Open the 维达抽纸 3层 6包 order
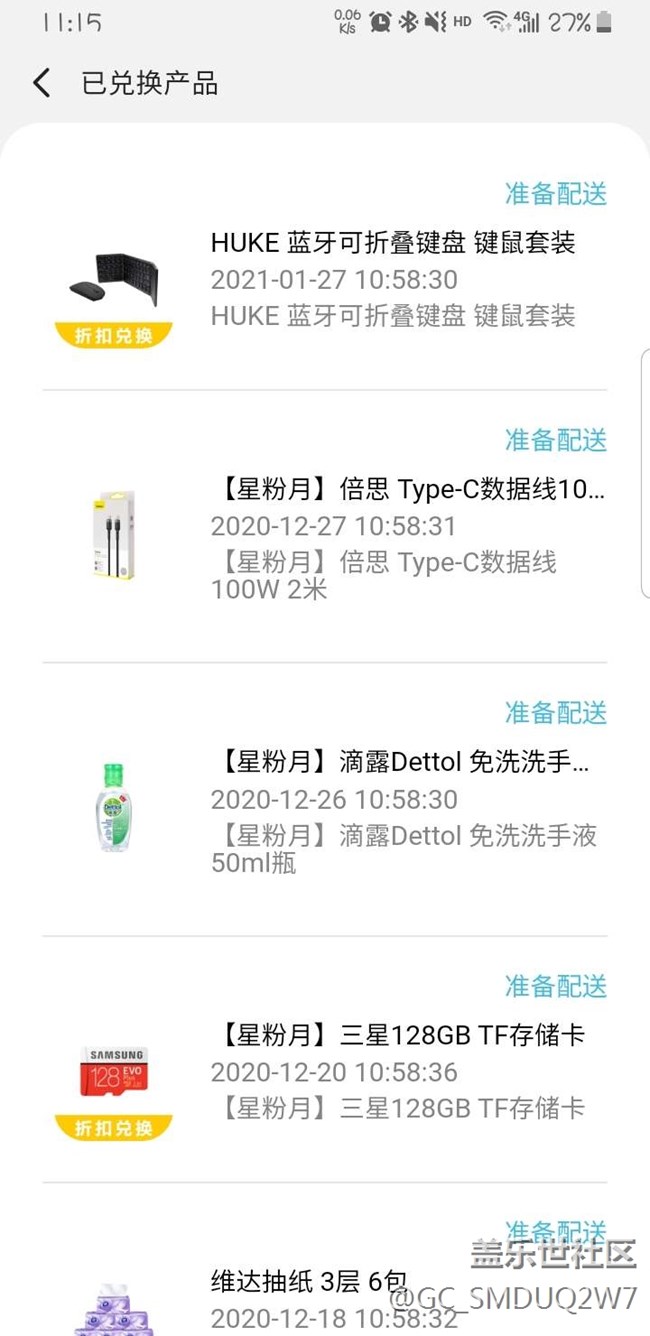650x1336 pixels. click(308, 1282)
